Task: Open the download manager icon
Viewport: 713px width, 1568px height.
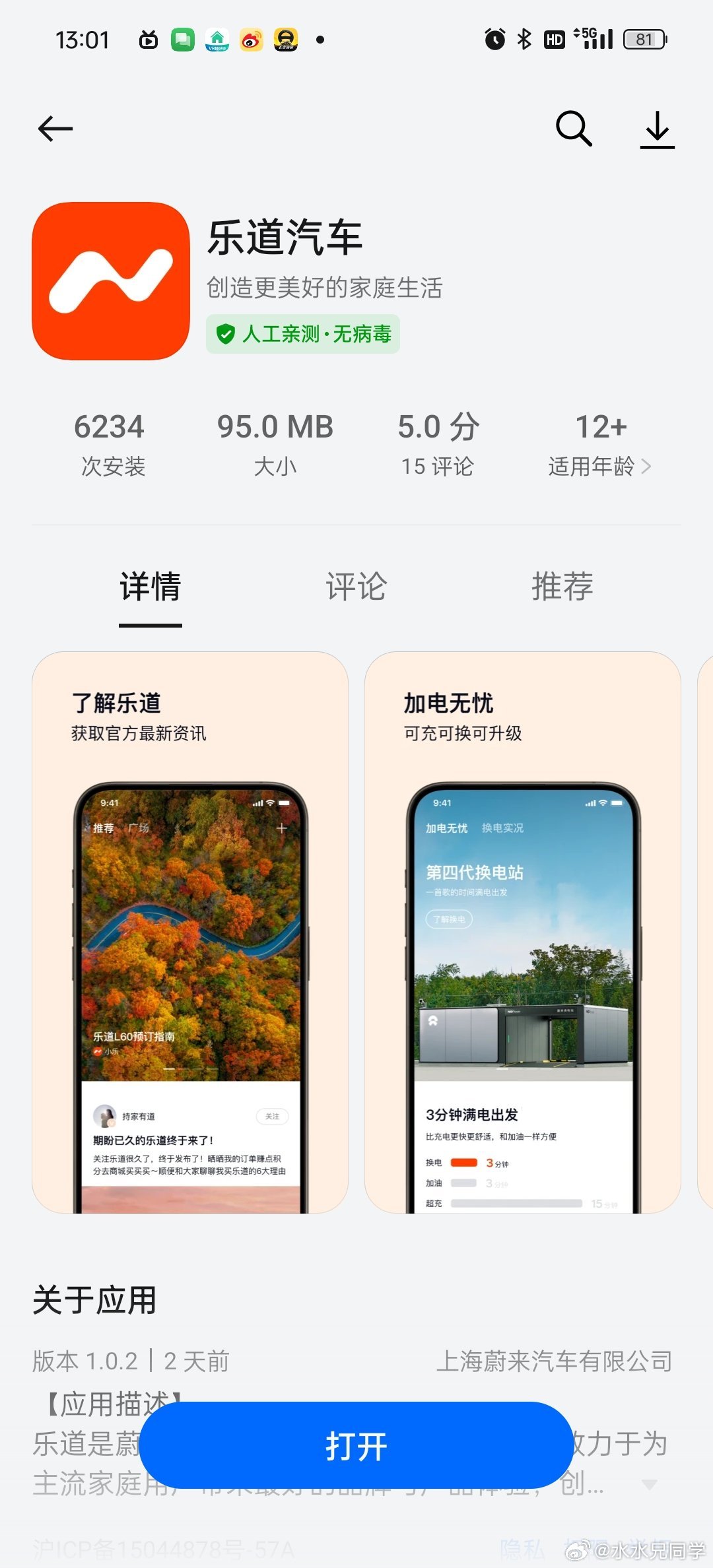Action: coord(658,129)
